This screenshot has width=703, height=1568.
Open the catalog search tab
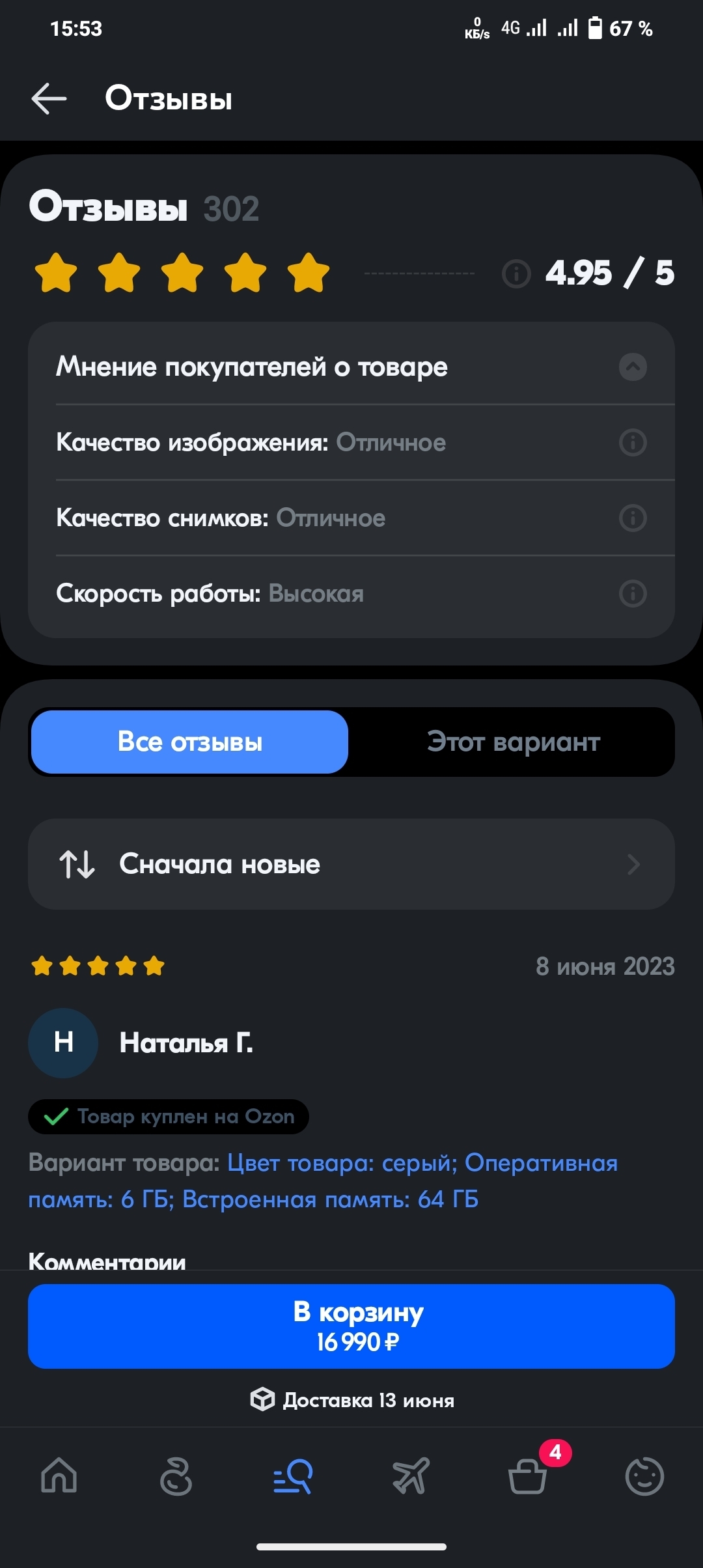(x=293, y=1476)
